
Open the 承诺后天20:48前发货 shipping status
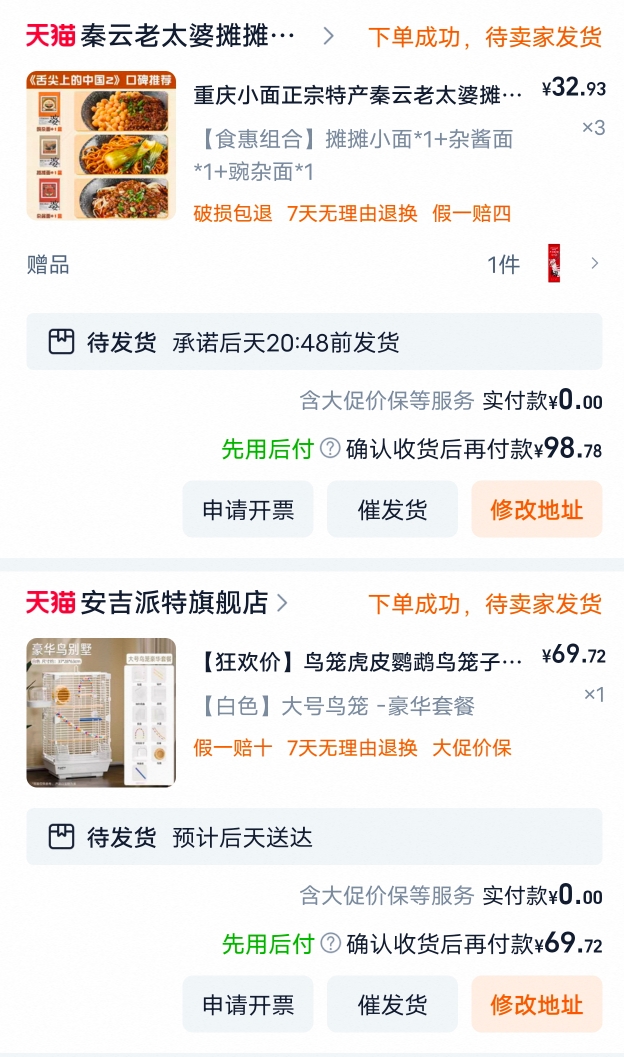[x=314, y=342]
